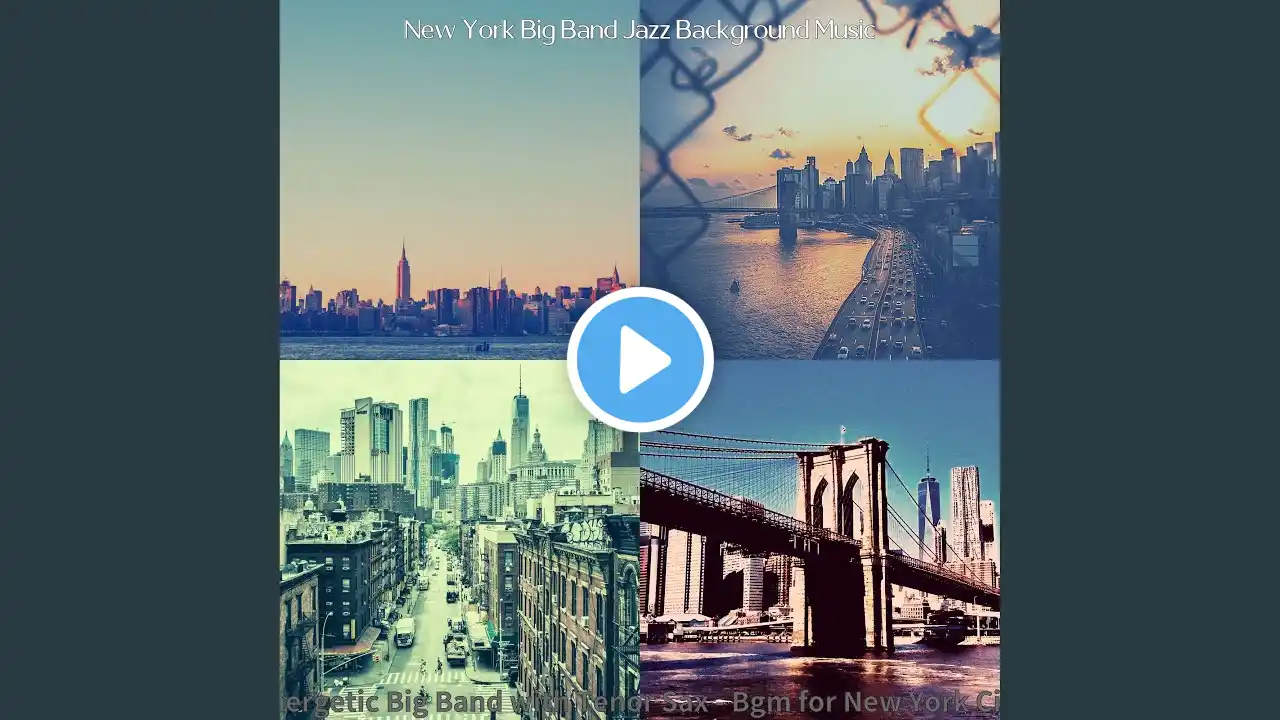Play the New York Big Band Jazz video
Screen dimensions: 1280x720
[x=640, y=360]
